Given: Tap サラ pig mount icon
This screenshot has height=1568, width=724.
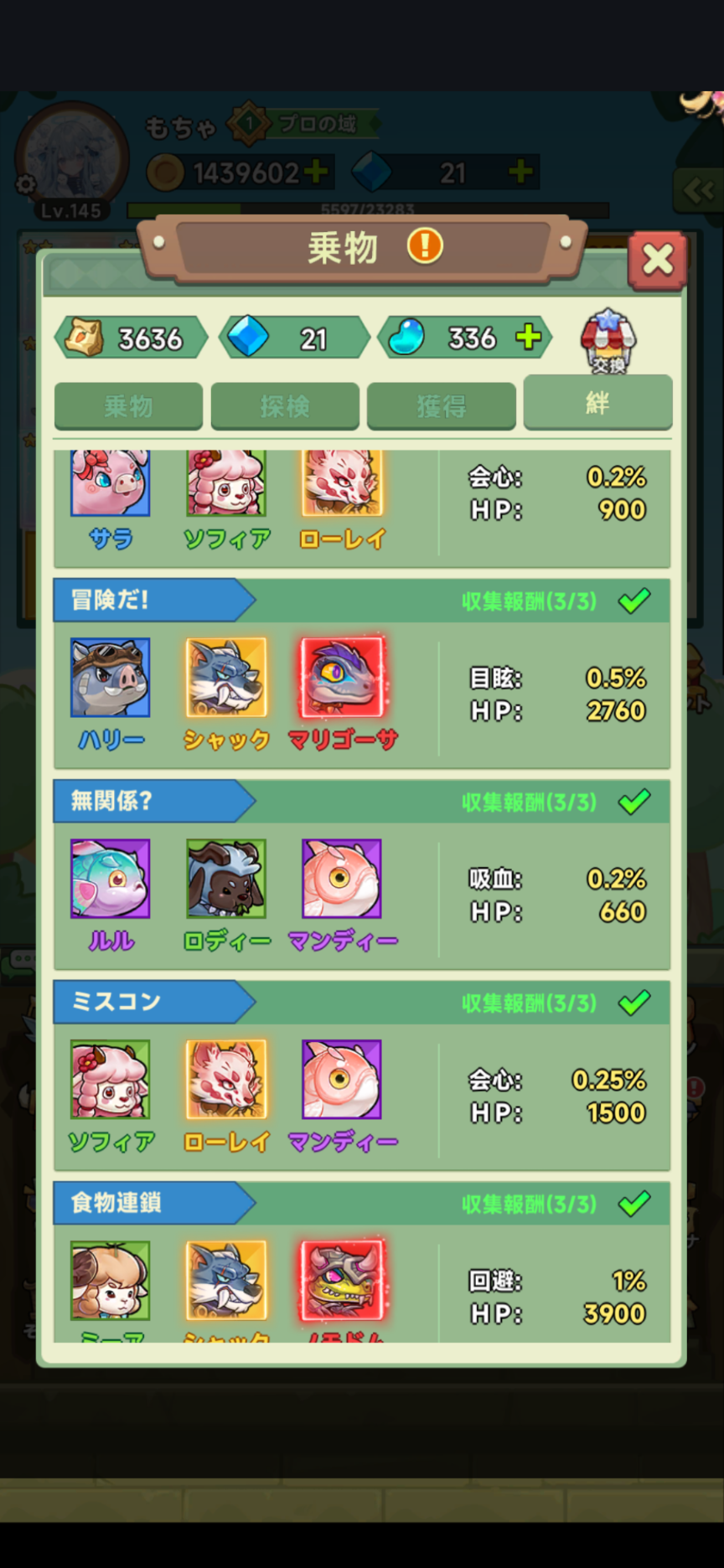Looking at the screenshot, I should pos(111,483).
